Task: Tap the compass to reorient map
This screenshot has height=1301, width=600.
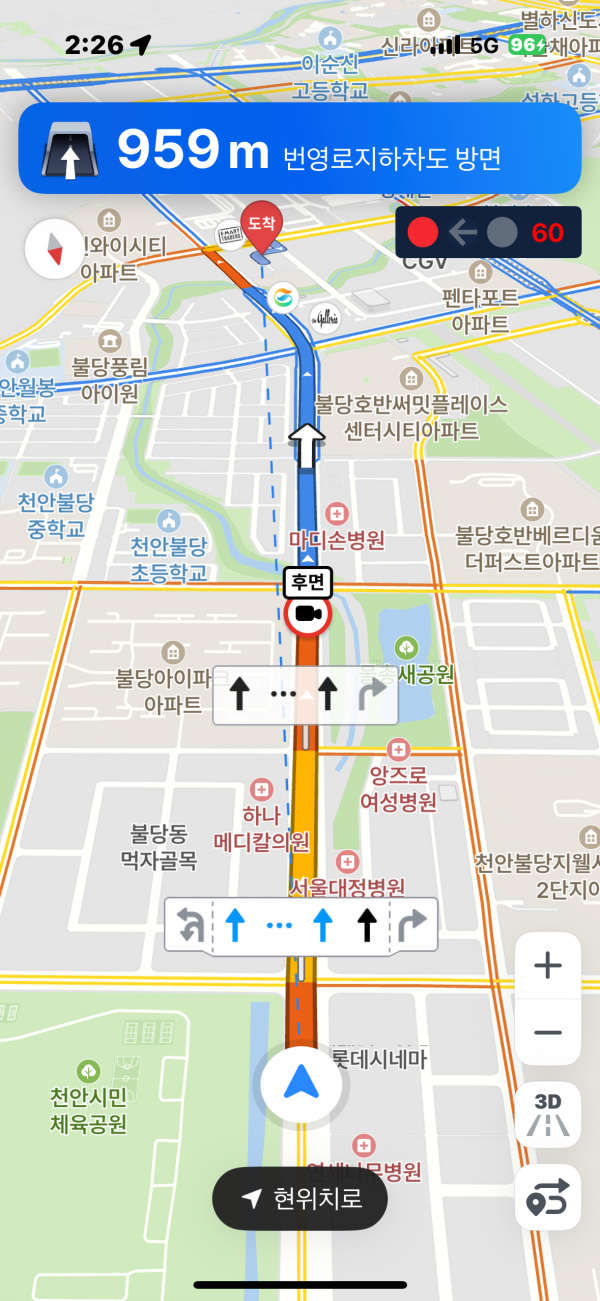Action: 55,249
